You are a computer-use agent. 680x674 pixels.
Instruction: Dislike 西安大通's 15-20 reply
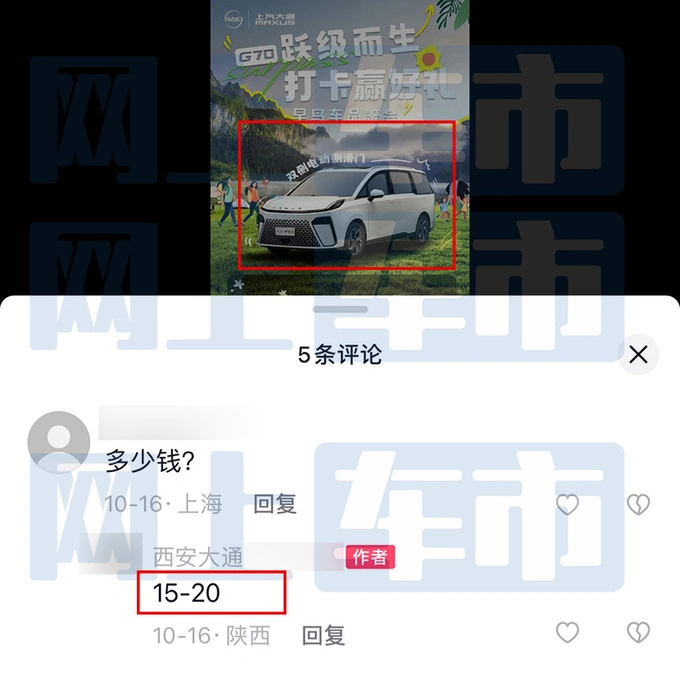638,632
